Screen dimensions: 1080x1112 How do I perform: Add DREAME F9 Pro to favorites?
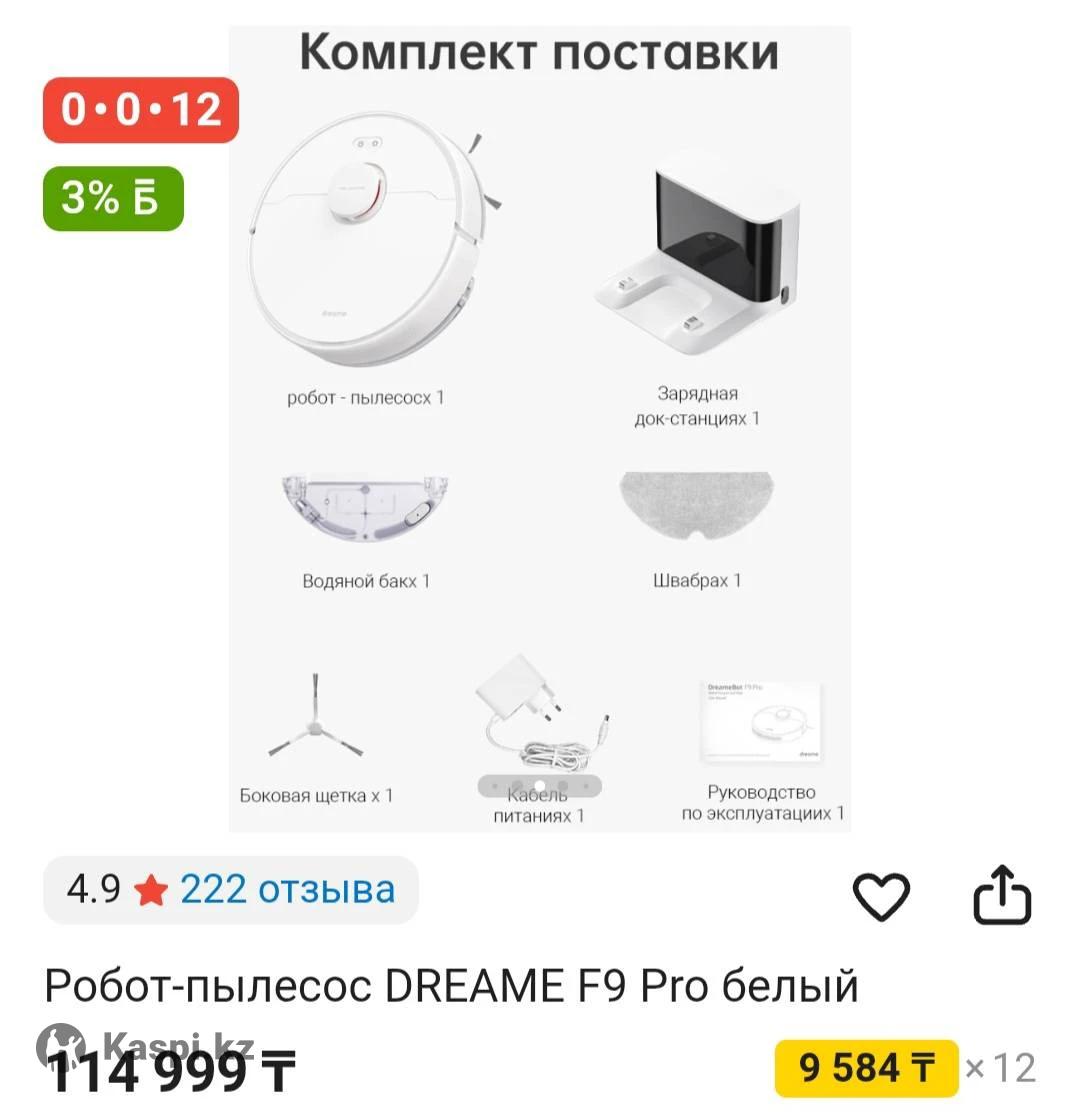881,895
